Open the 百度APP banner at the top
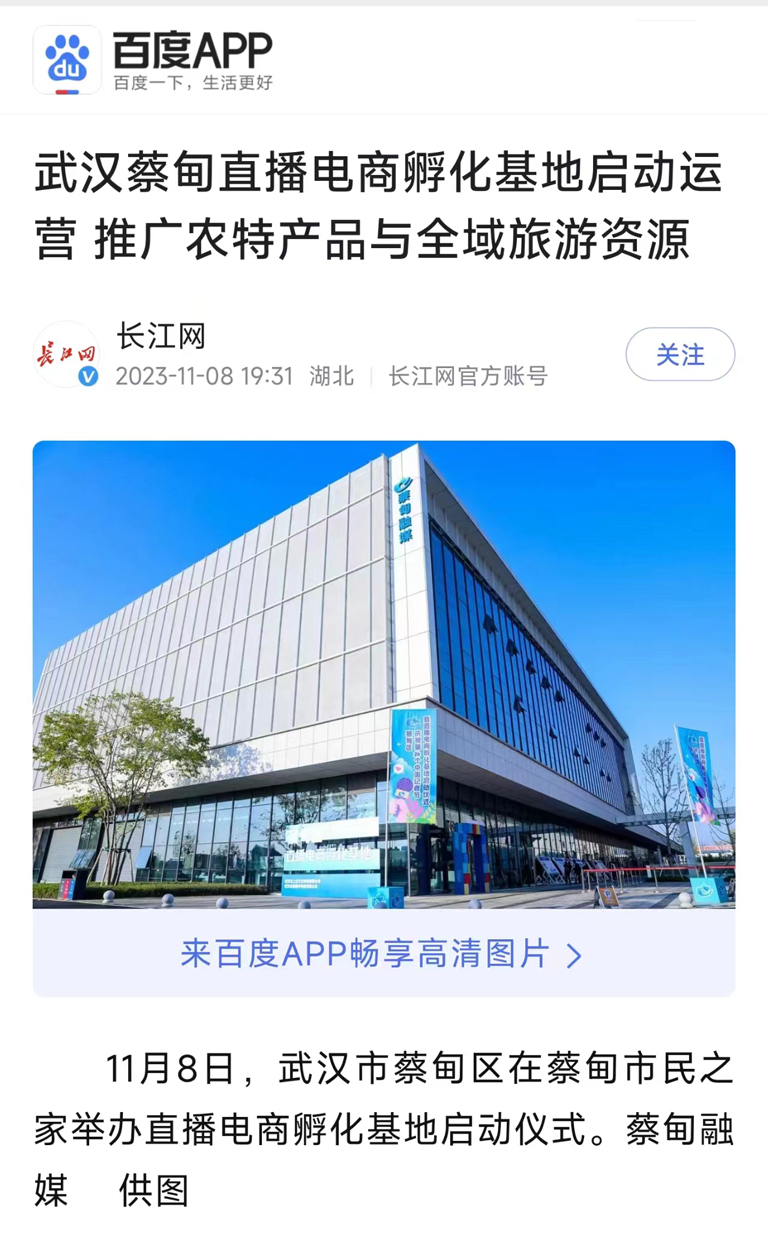 (155, 60)
